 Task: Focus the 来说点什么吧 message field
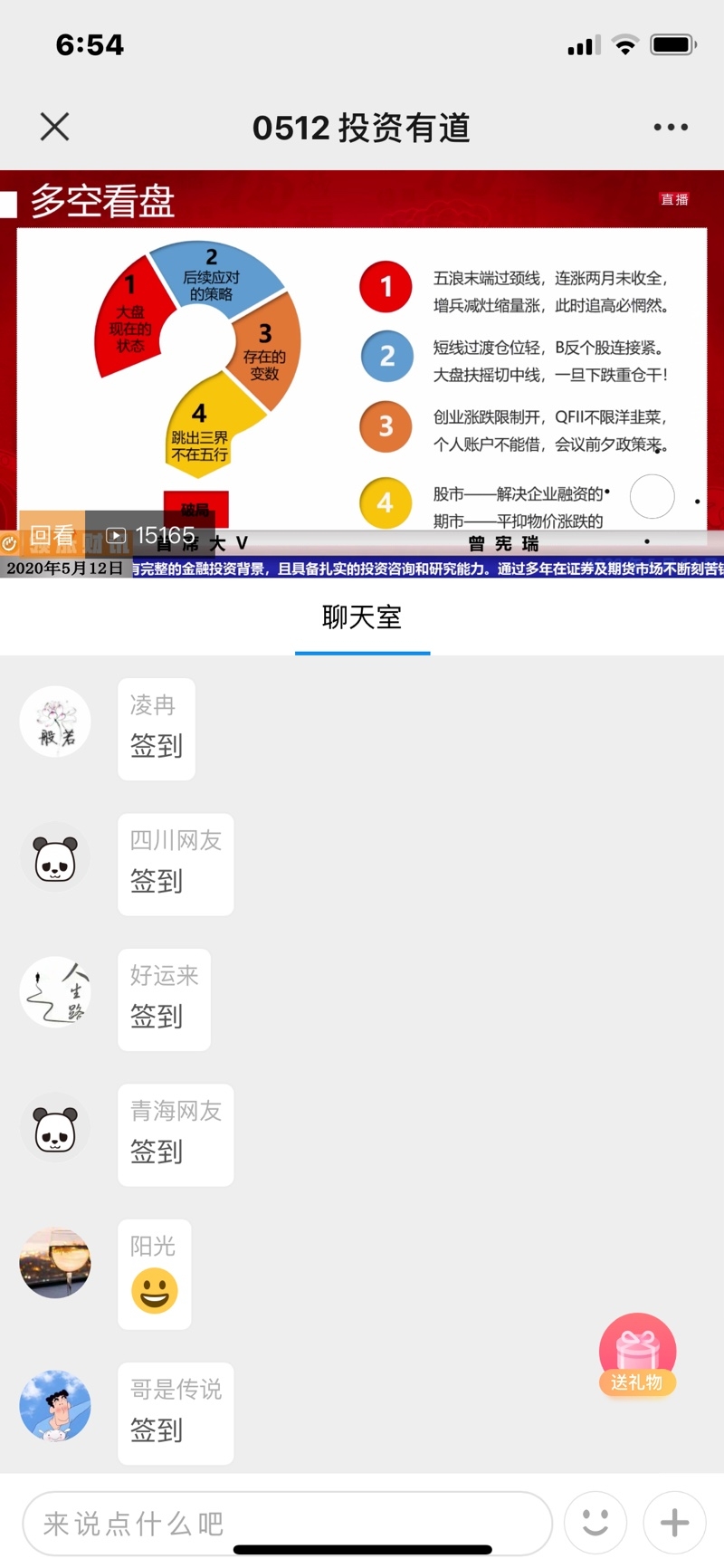coord(286,1524)
